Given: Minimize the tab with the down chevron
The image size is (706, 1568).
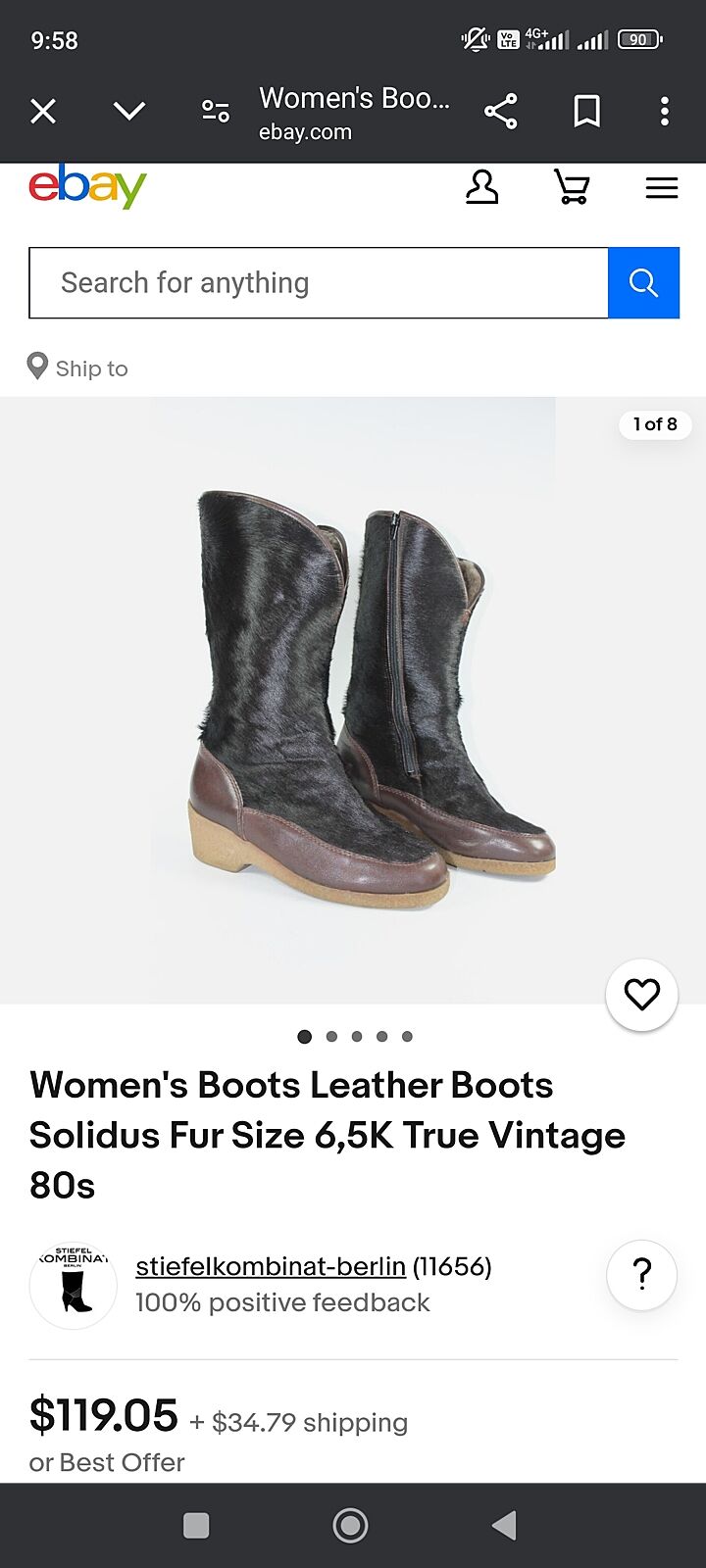Looking at the screenshot, I should click(x=129, y=112).
